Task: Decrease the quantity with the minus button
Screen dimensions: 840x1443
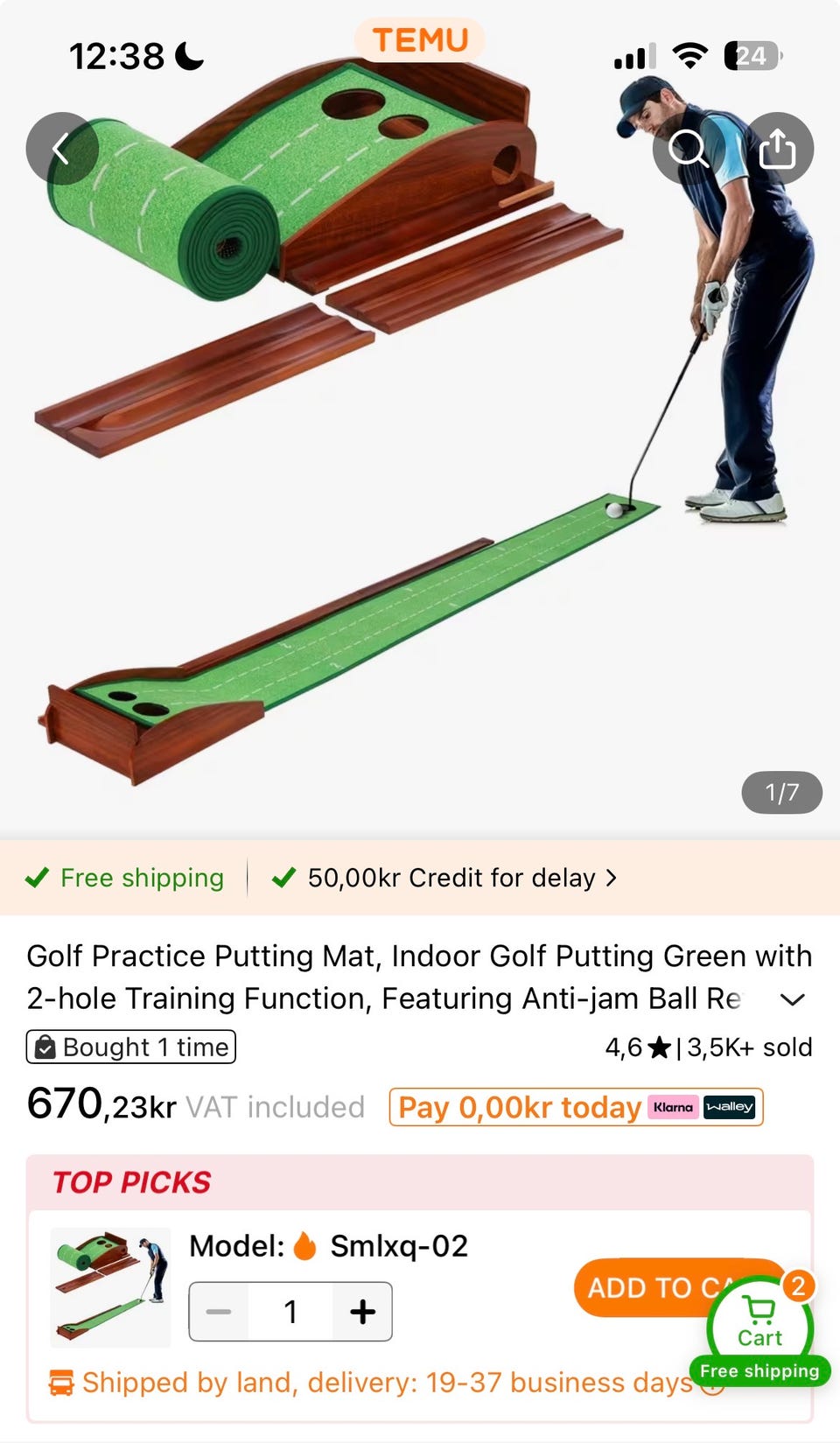Action: coord(219,1312)
